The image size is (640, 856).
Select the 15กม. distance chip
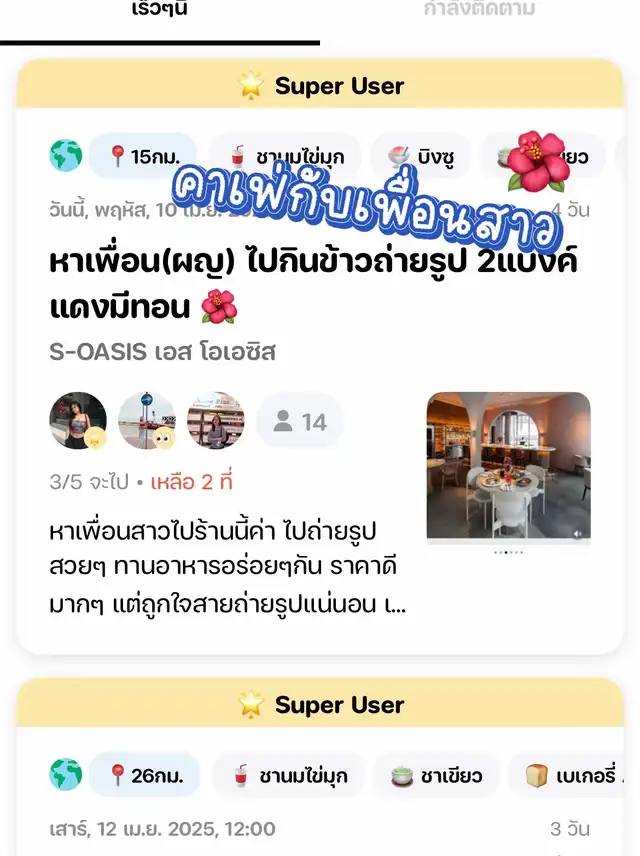tap(140, 156)
